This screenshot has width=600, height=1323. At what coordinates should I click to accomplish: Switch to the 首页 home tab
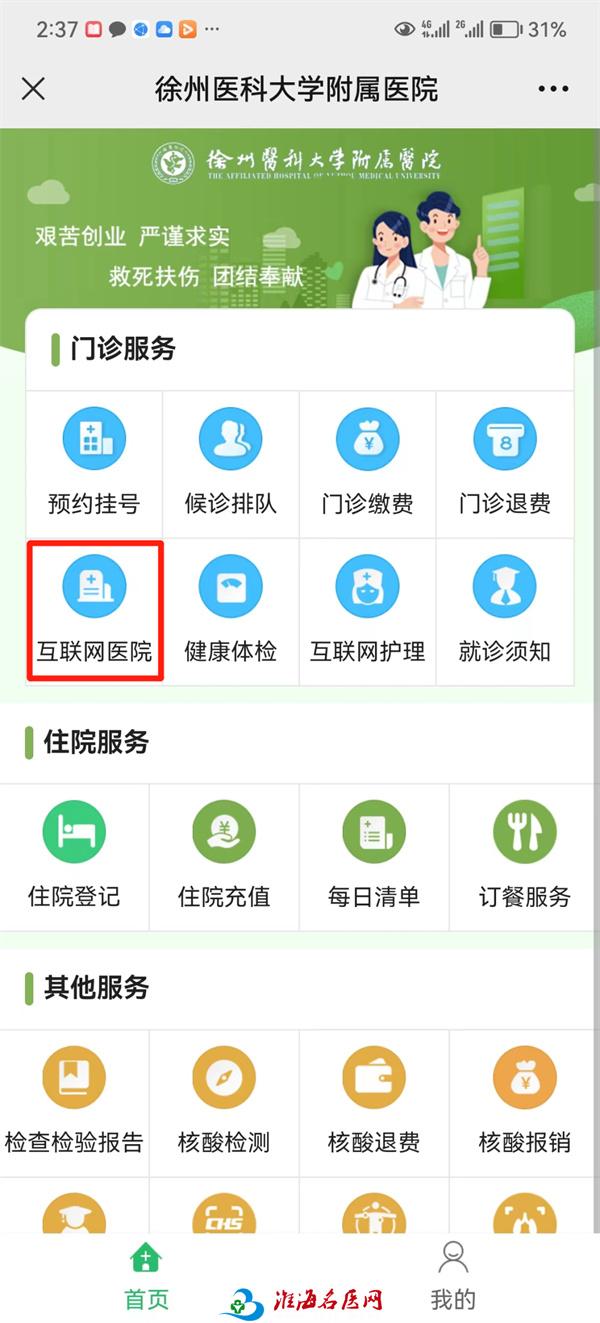(x=146, y=1277)
